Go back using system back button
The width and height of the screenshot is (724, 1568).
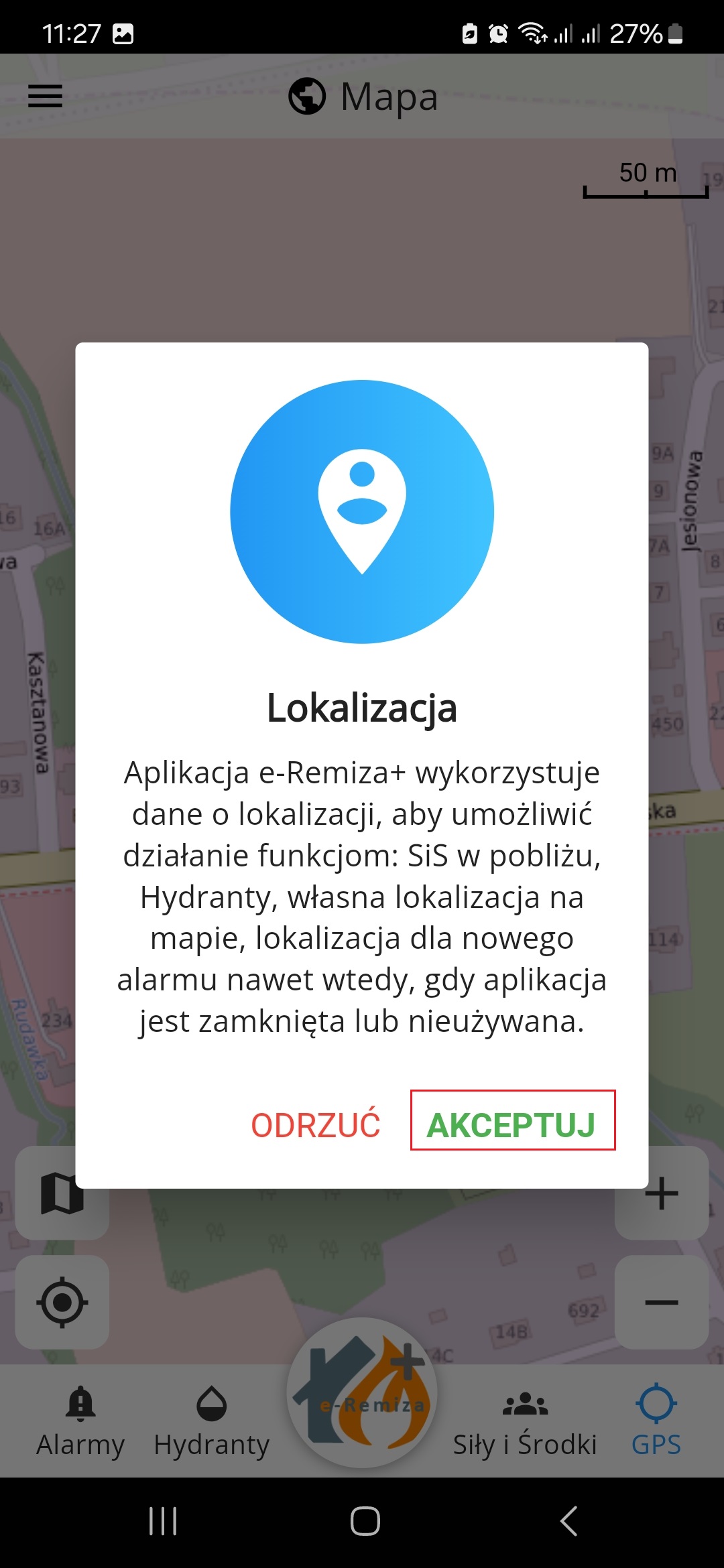pos(568,1521)
